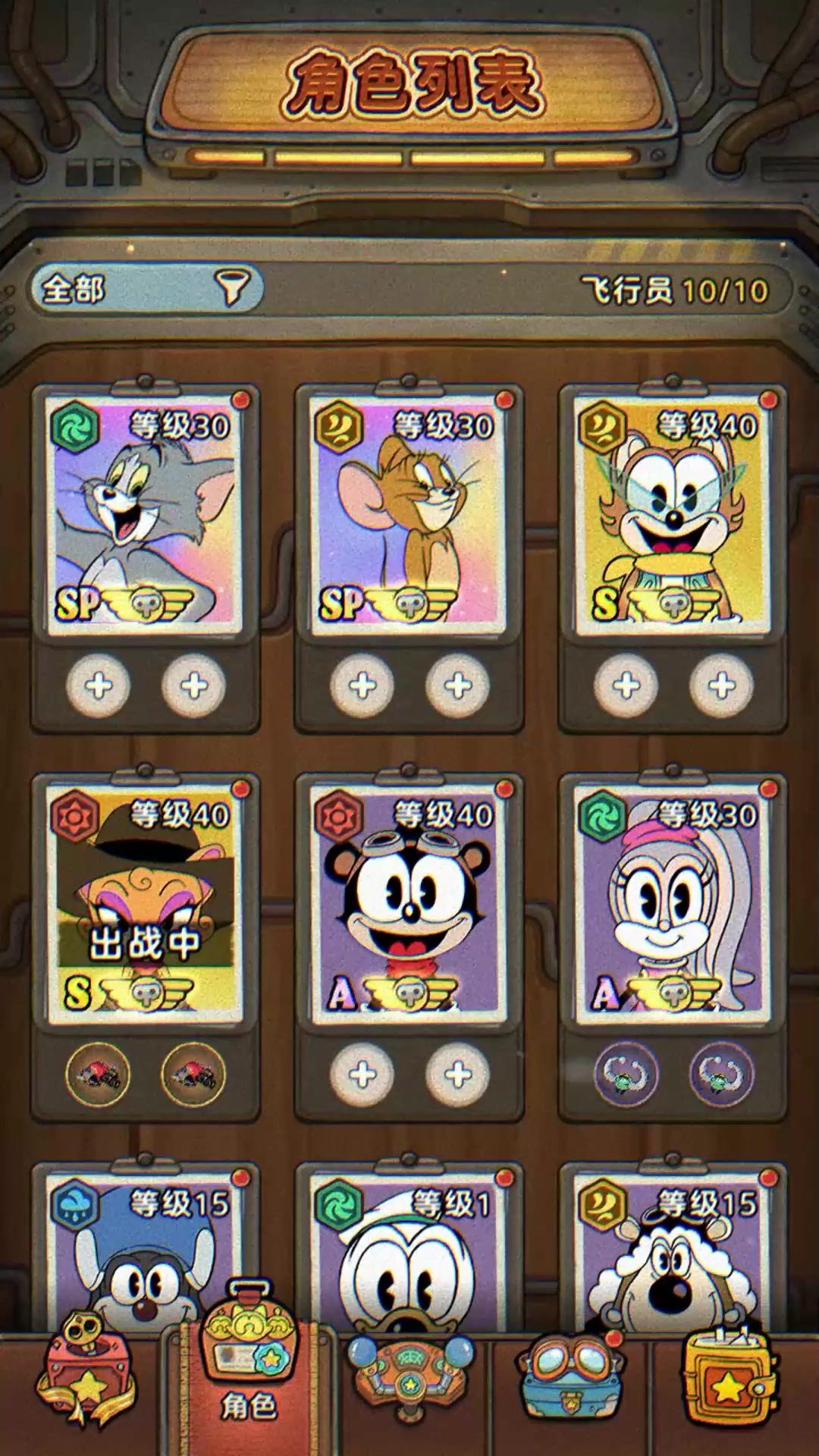Tap second equipped item under pink-hat character
Screen dimensions: 819x1456
click(721, 1074)
